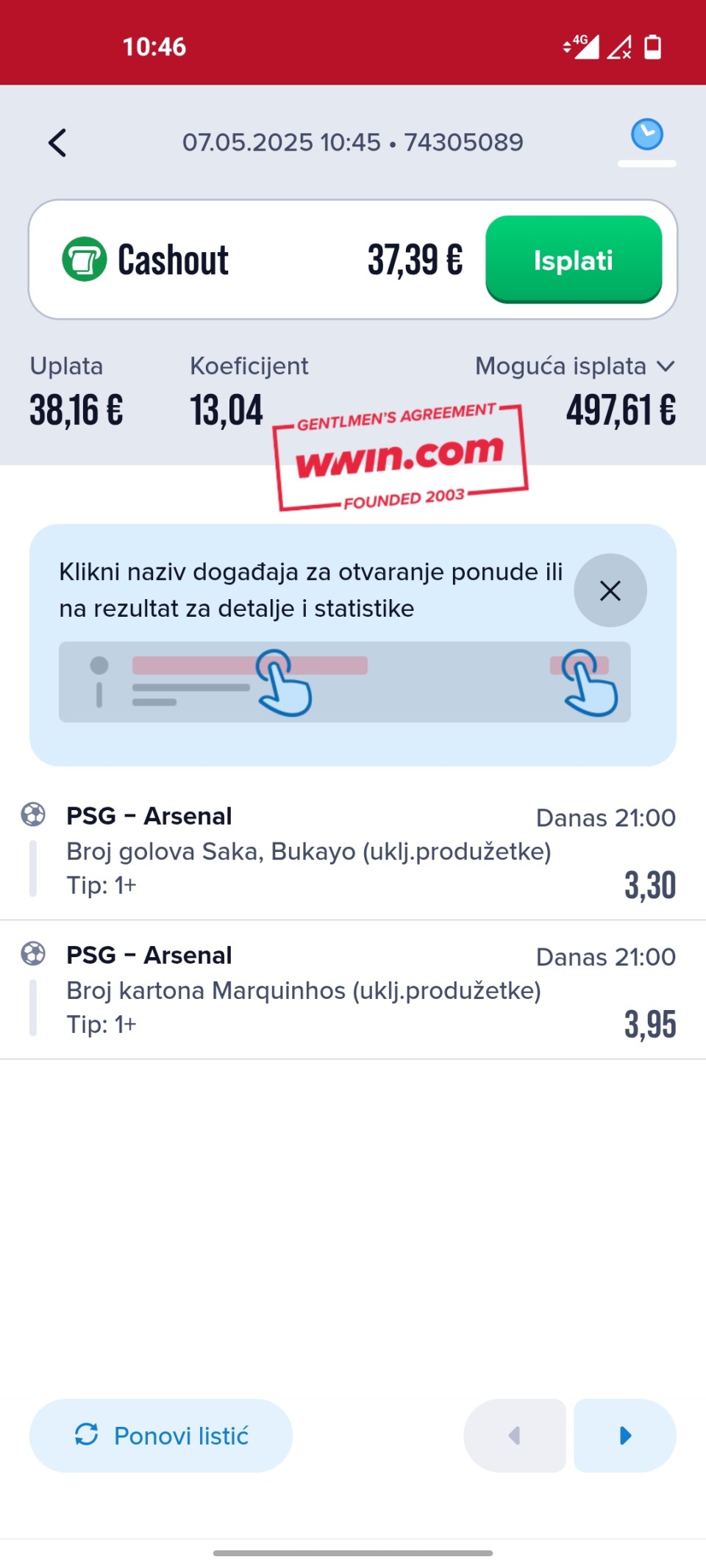This screenshot has width=706, height=1568.
Task: Tap Ponovi listić to repeat the ticket
Action: tap(161, 1436)
